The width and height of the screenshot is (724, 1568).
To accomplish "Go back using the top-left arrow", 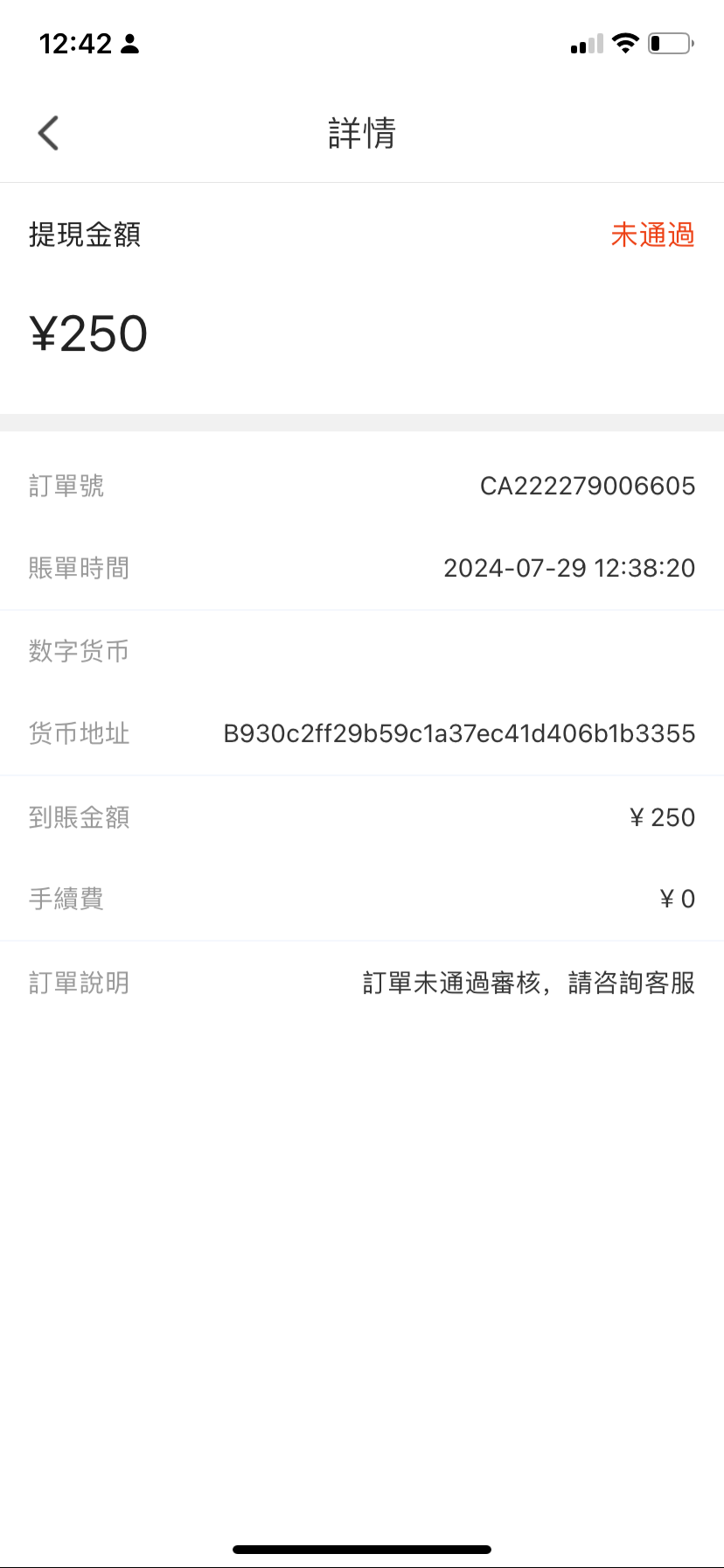I will click(x=48, y=133).
